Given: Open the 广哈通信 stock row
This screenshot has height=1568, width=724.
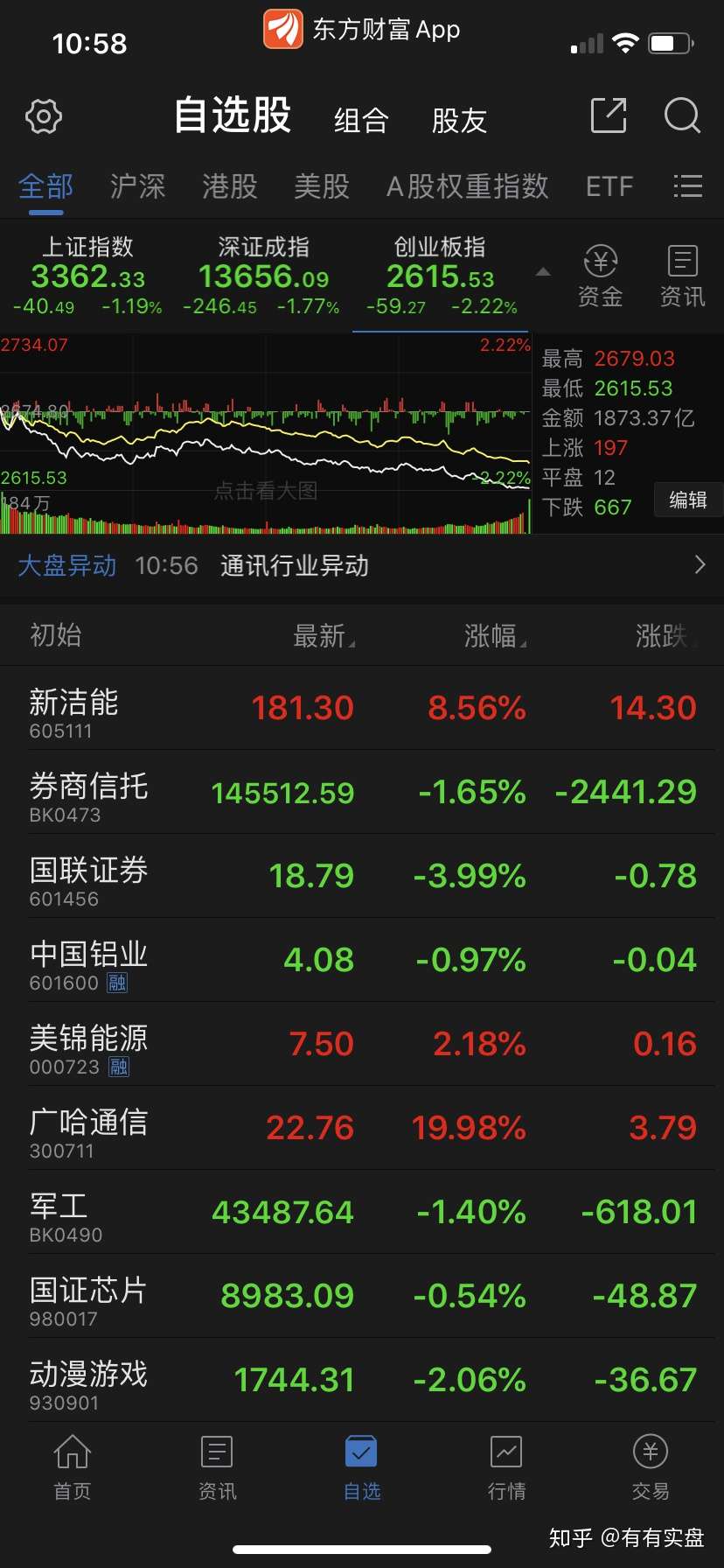Looking at the screenshot, I should 362,1128.
